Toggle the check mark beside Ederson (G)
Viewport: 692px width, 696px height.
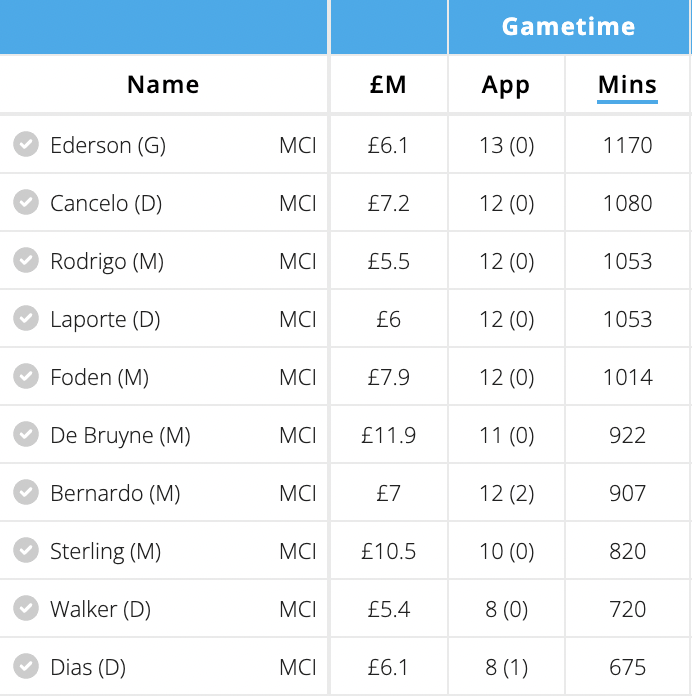pyautogui.click(x=26, y=145)
